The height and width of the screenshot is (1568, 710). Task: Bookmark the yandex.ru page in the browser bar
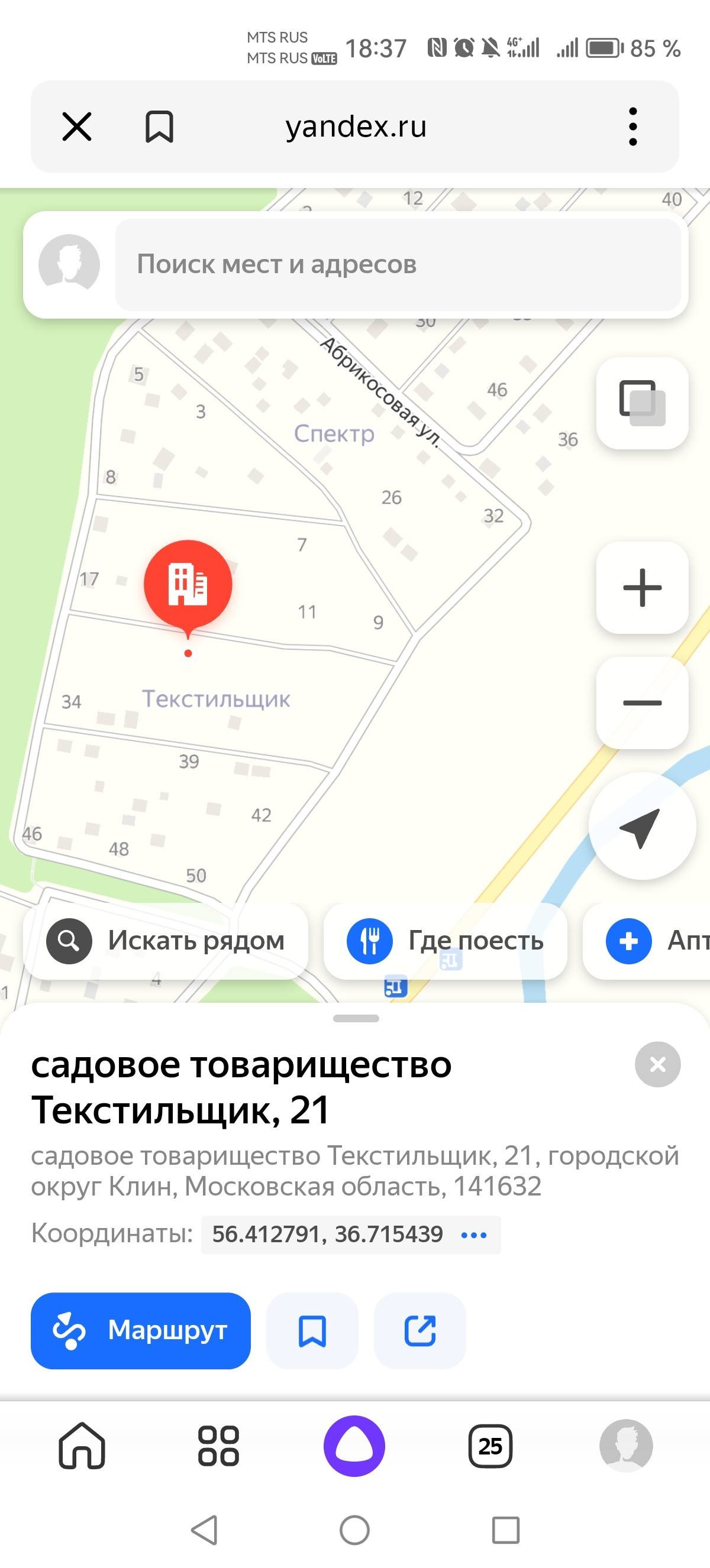[x=159, y=127]
